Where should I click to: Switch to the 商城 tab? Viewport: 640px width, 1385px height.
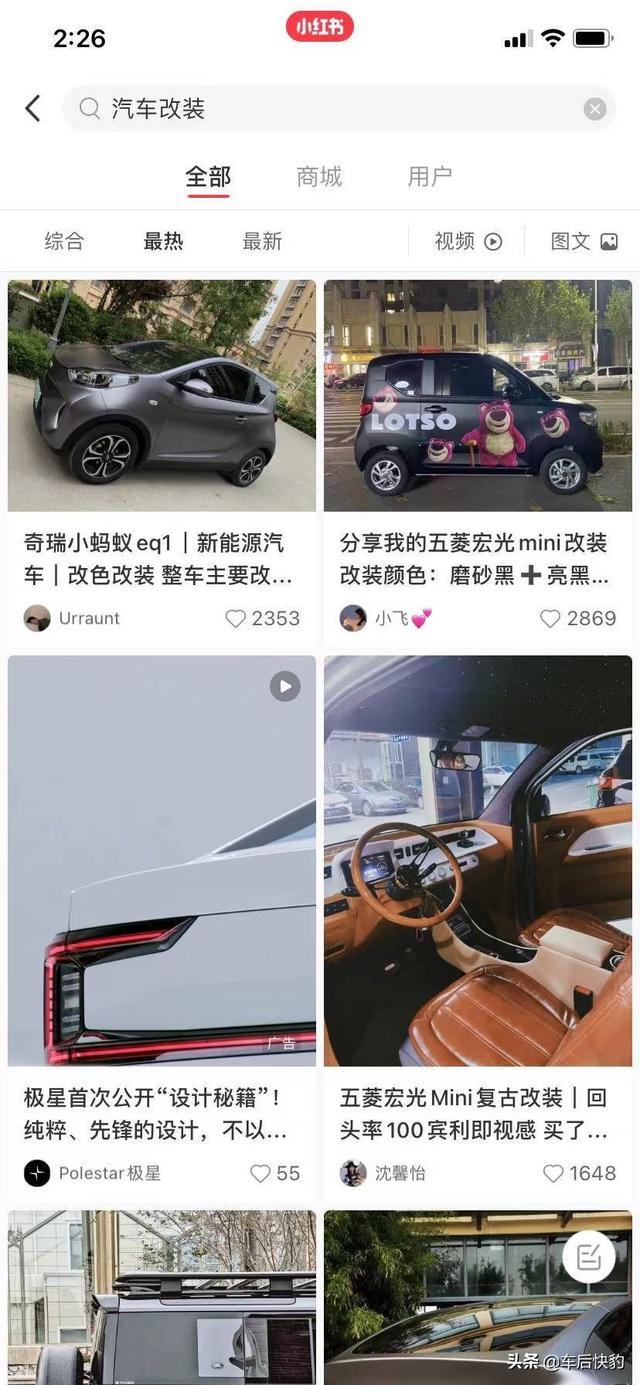tap(319, 177)
